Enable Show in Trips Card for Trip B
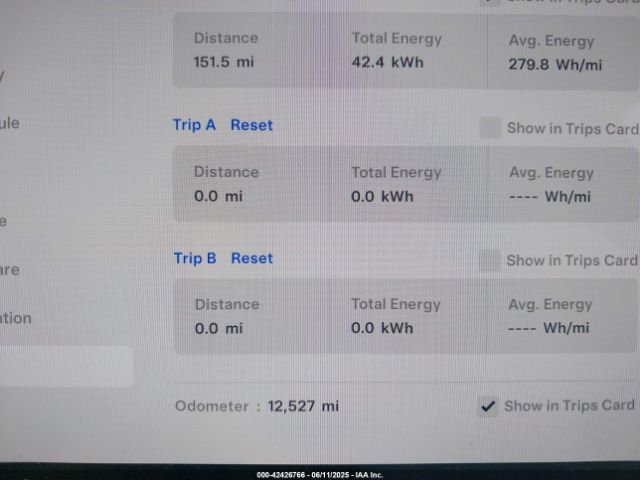Image resolution: width=640 pixels, height=480 pixels. [489, 261]
